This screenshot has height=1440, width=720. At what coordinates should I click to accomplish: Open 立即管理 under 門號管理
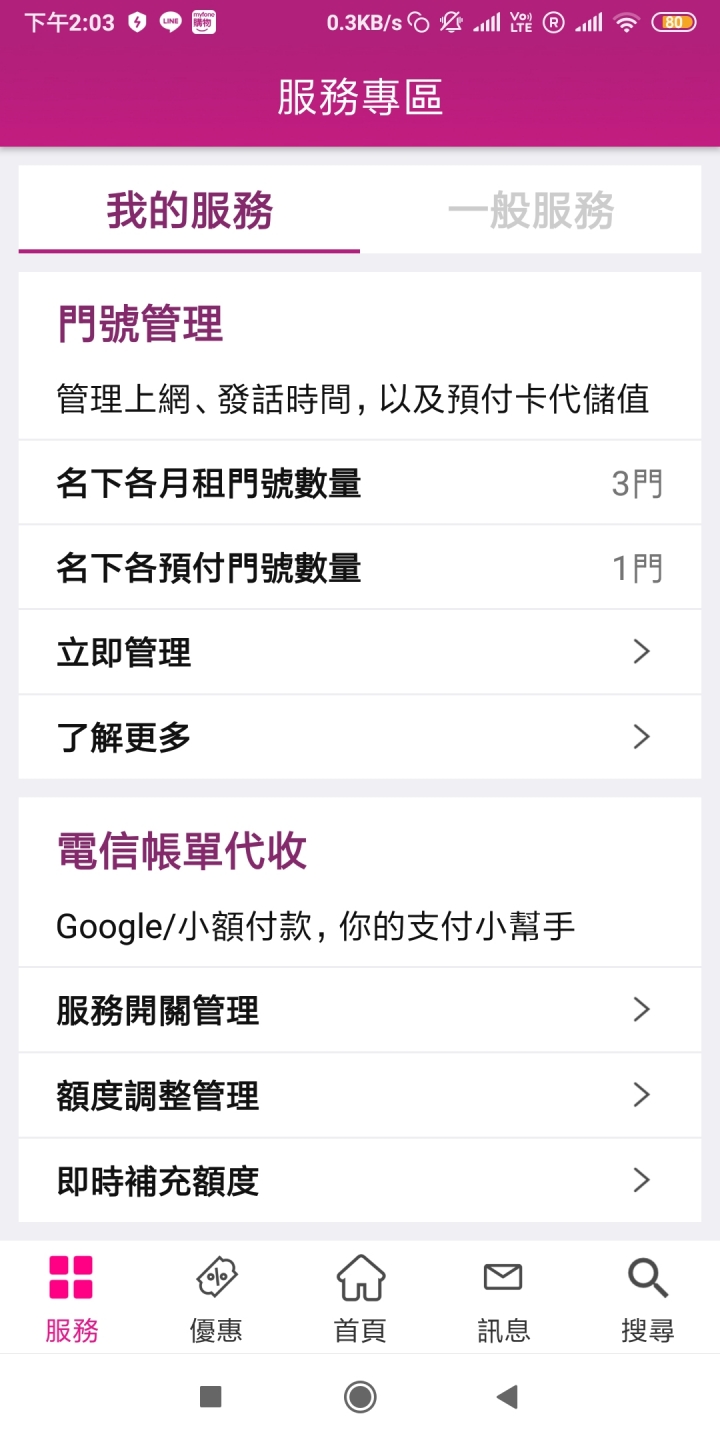coord(360,652)
